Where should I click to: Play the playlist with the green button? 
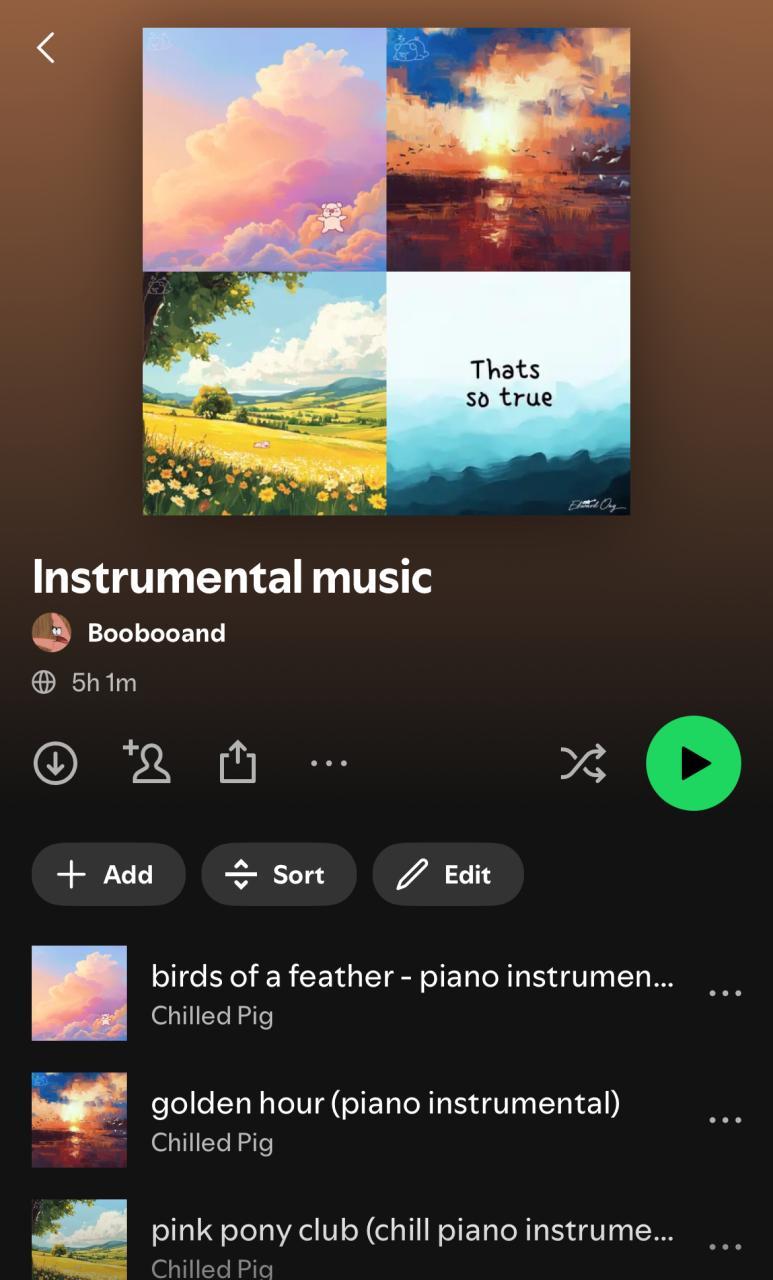693,763
